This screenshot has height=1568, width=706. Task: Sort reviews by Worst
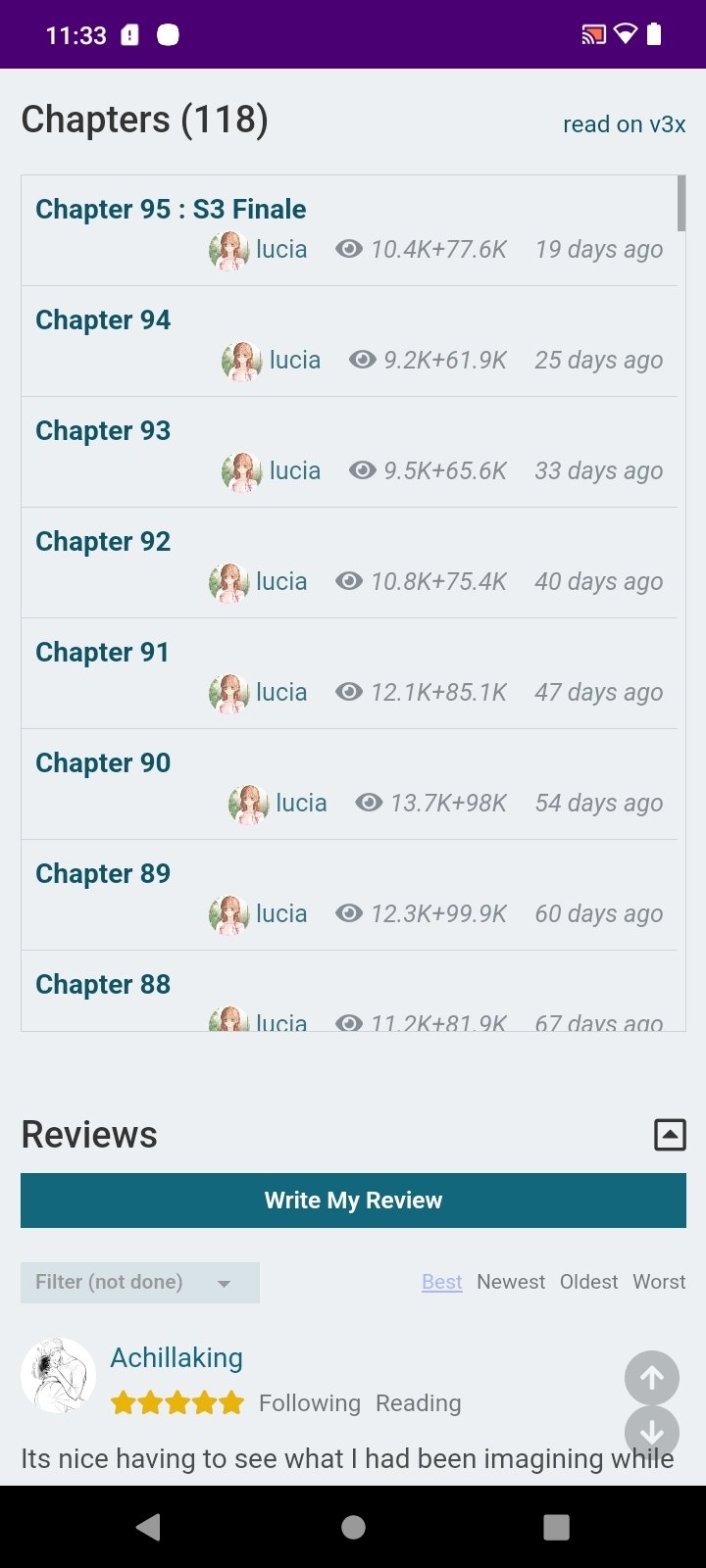[659, 1282]
